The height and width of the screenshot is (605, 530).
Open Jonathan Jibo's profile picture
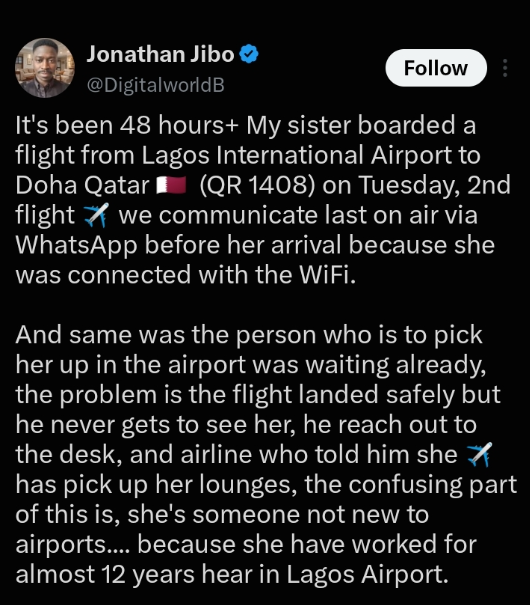45,68
